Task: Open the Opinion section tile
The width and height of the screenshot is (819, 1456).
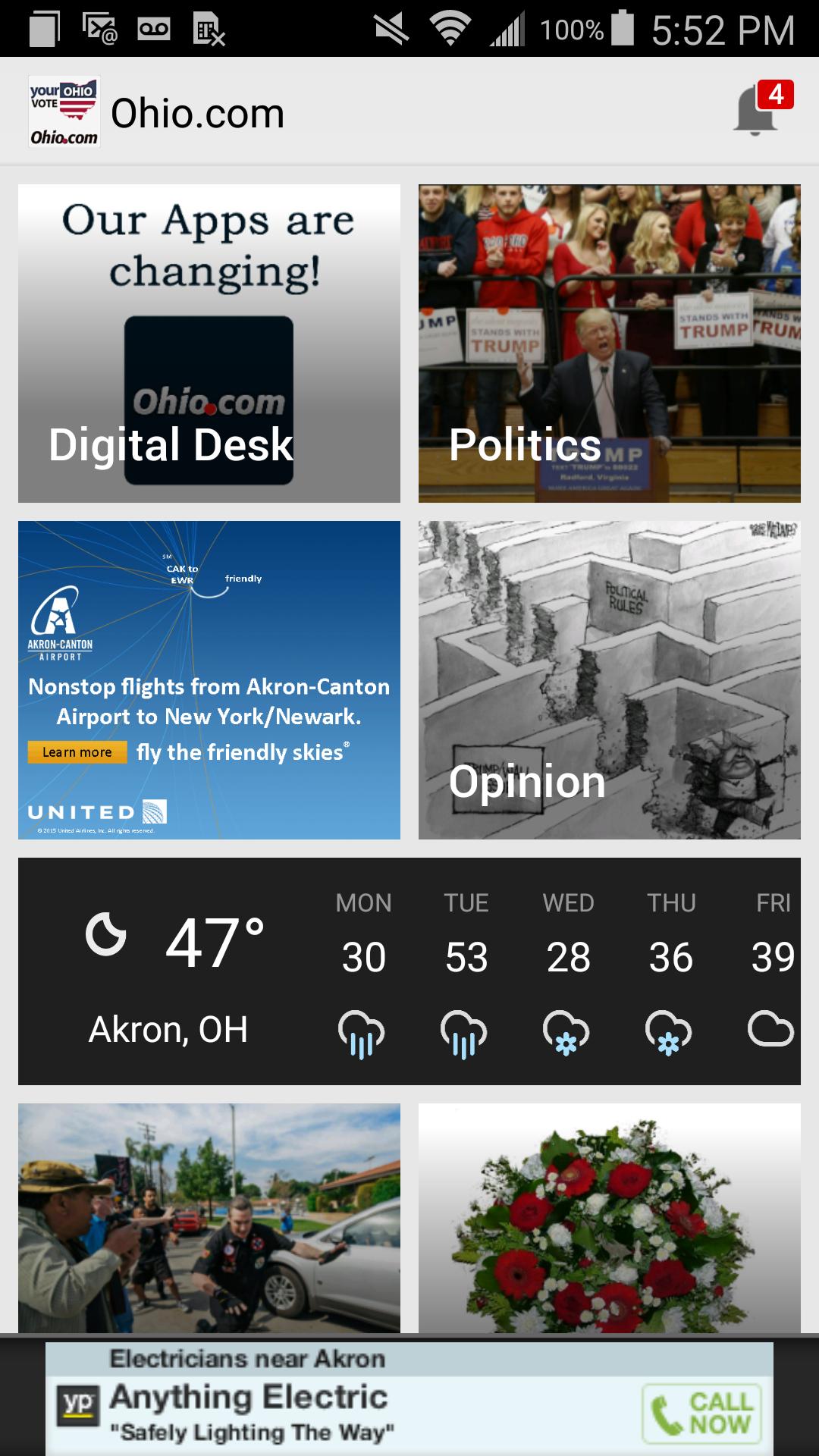Action: pos(609,680)
